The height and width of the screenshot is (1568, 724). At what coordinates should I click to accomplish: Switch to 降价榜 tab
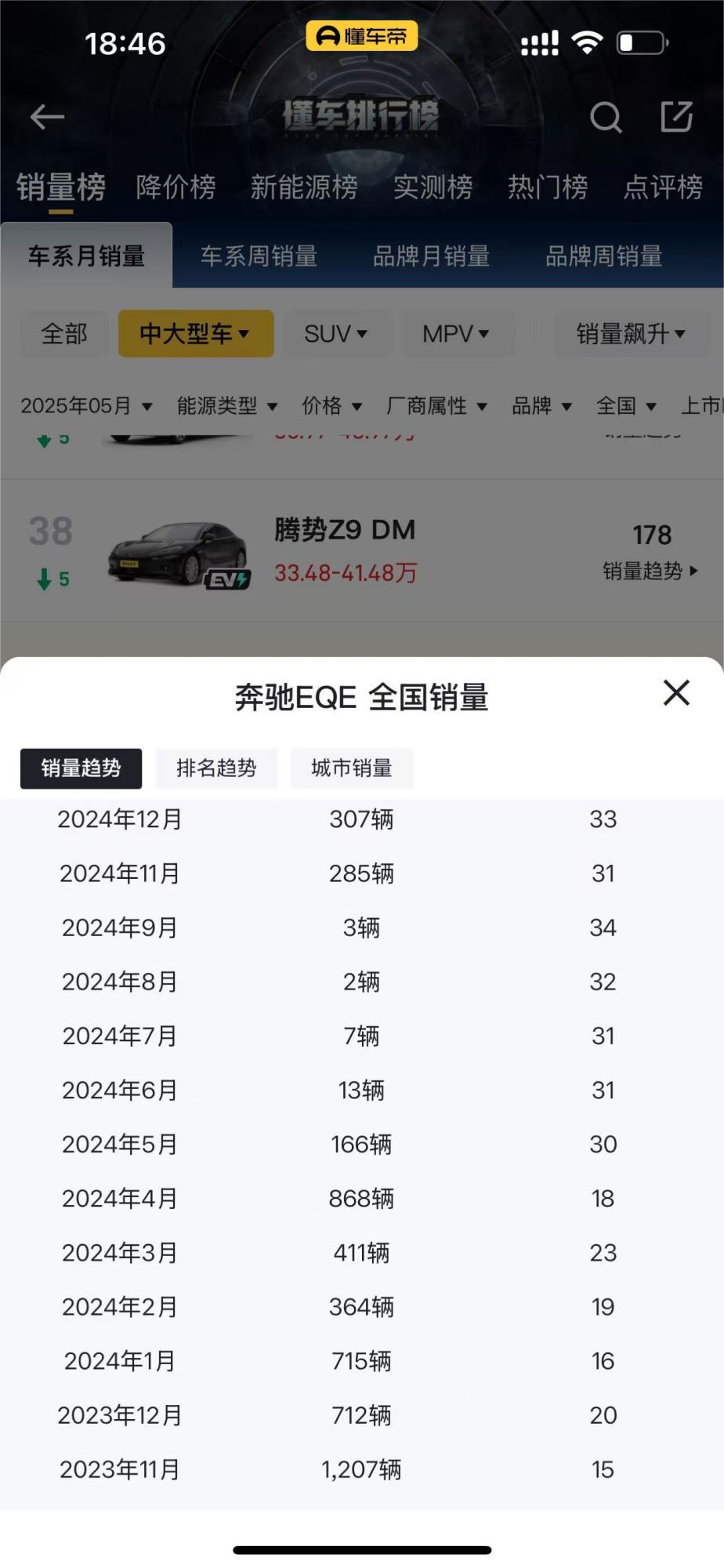pyautogui.click(x=176, y=187)
